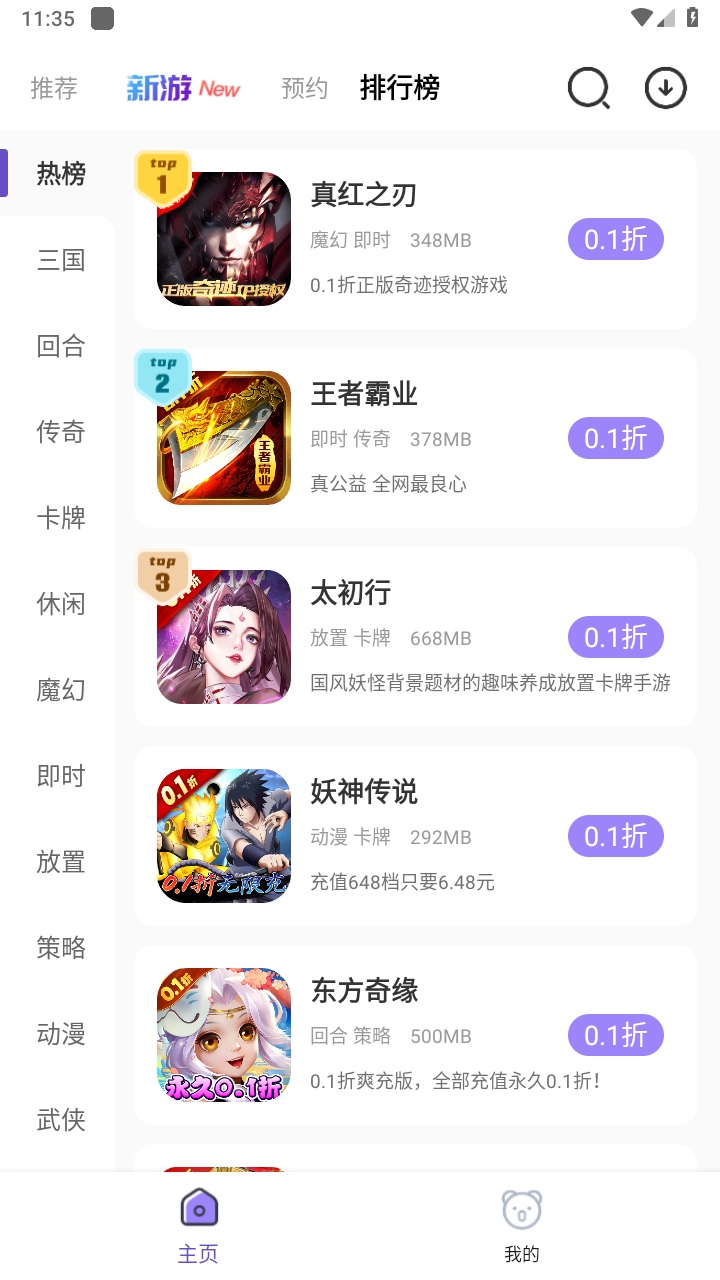Click the download manager icon at top right
Image resolution: width=720 pixels, height=1280 pixels.
tap(665, 88)
